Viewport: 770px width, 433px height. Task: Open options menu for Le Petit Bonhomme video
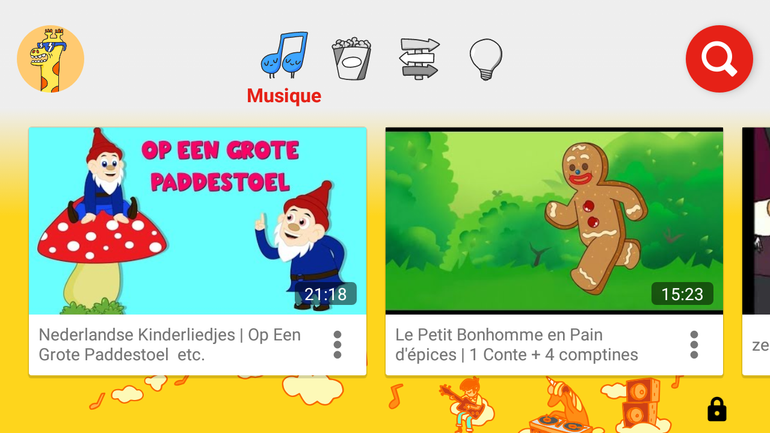coord(694,344)
